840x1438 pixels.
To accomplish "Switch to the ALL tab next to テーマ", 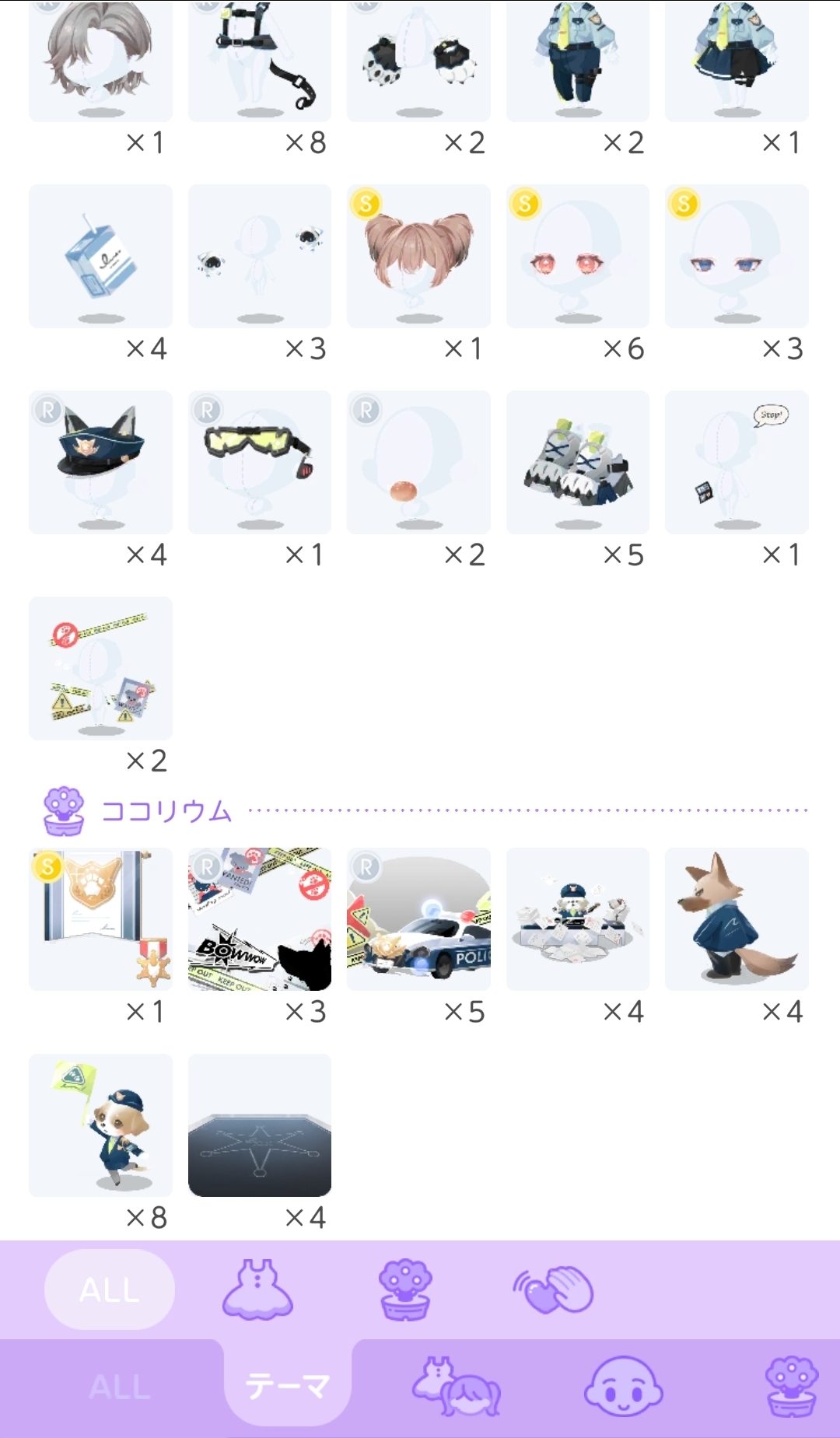I will (119, 1387).
